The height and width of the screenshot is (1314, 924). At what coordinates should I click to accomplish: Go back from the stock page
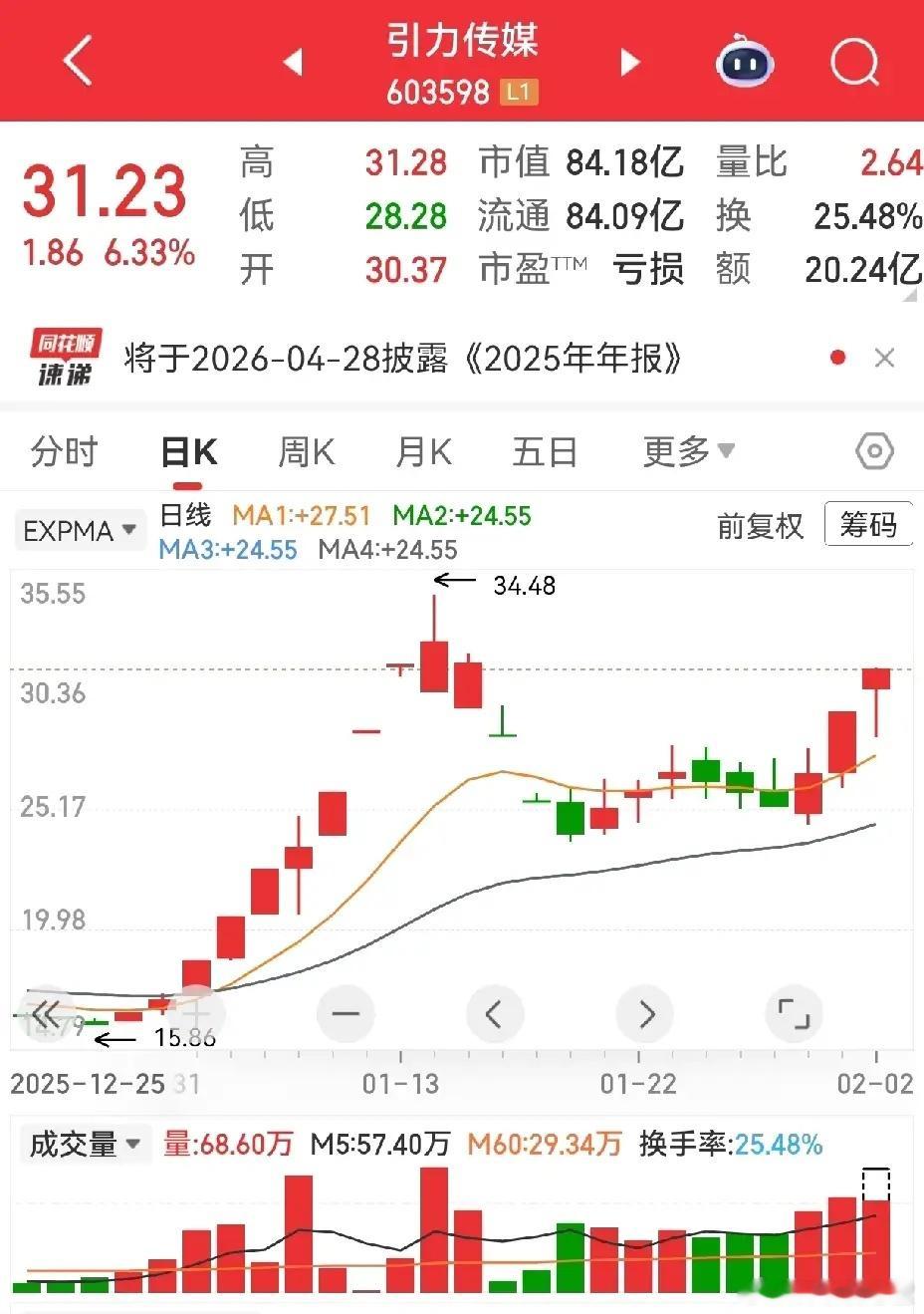coord(78,62)
